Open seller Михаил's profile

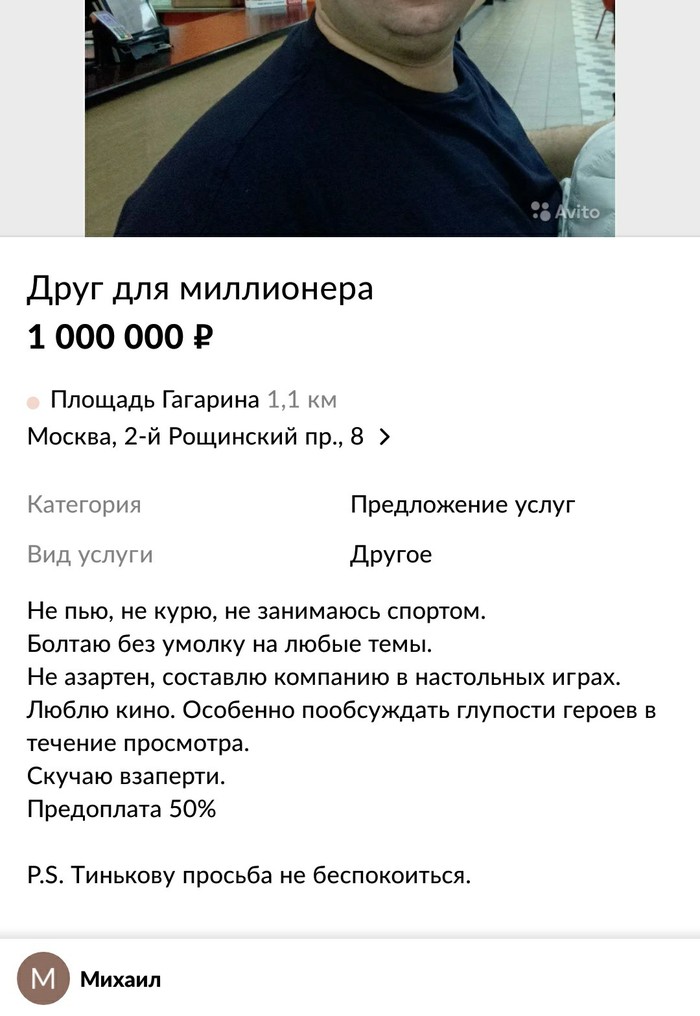tap(120, 979)
